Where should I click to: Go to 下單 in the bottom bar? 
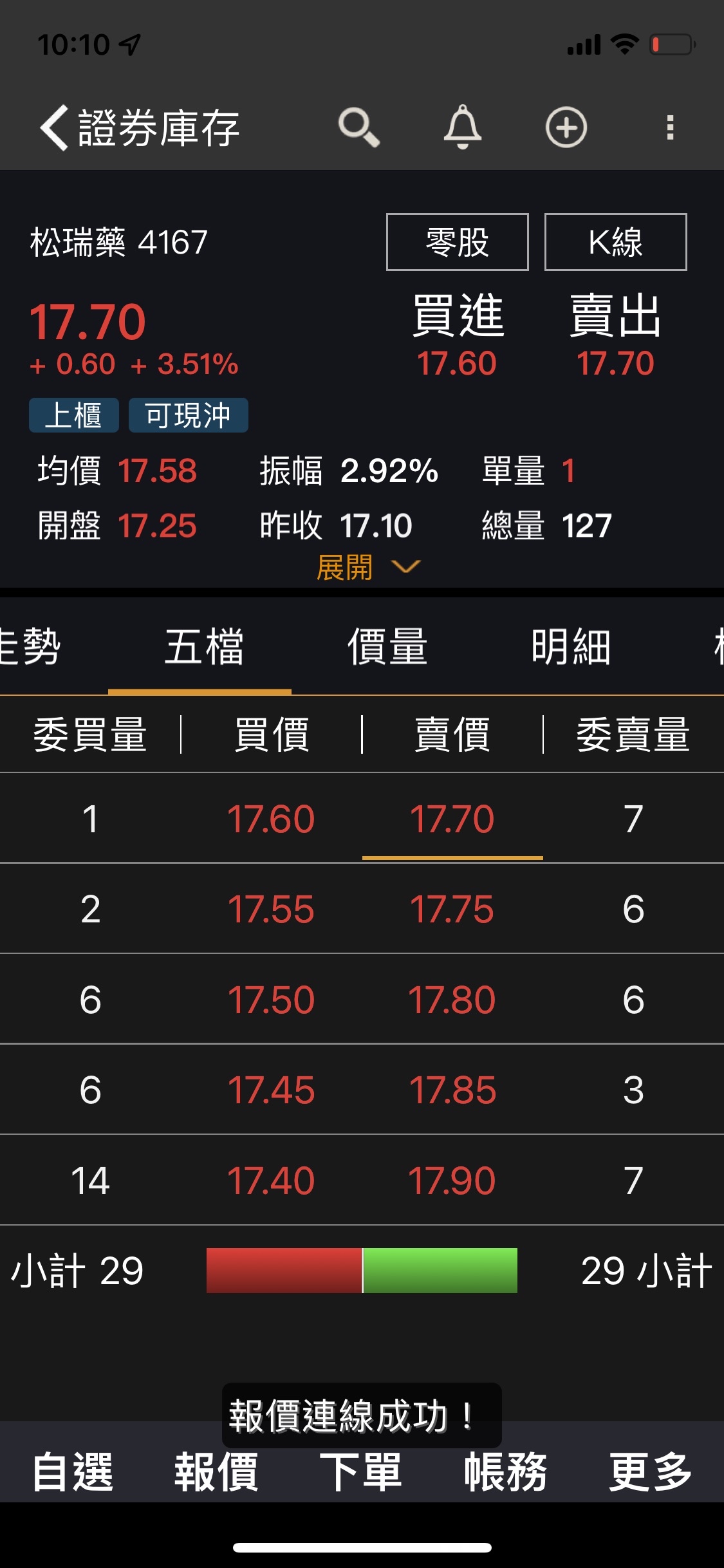[x=361, y=1471]
